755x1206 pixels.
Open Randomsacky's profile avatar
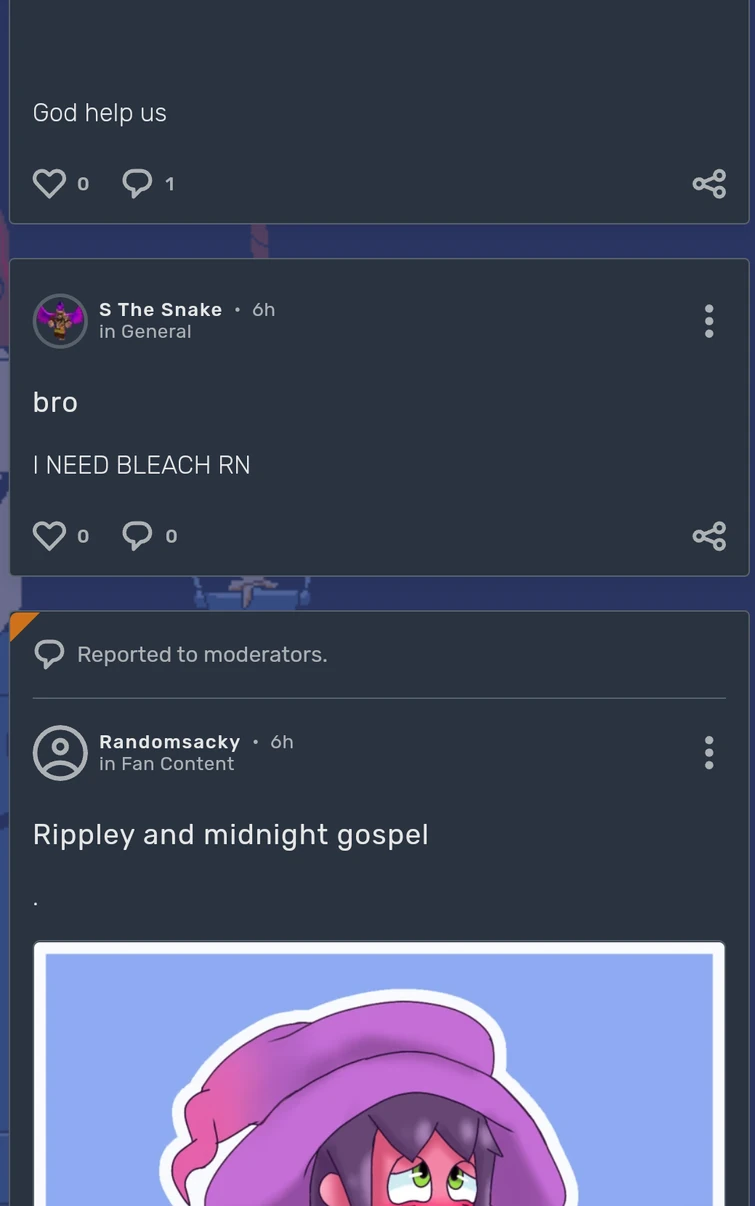(x=60, y=753)
